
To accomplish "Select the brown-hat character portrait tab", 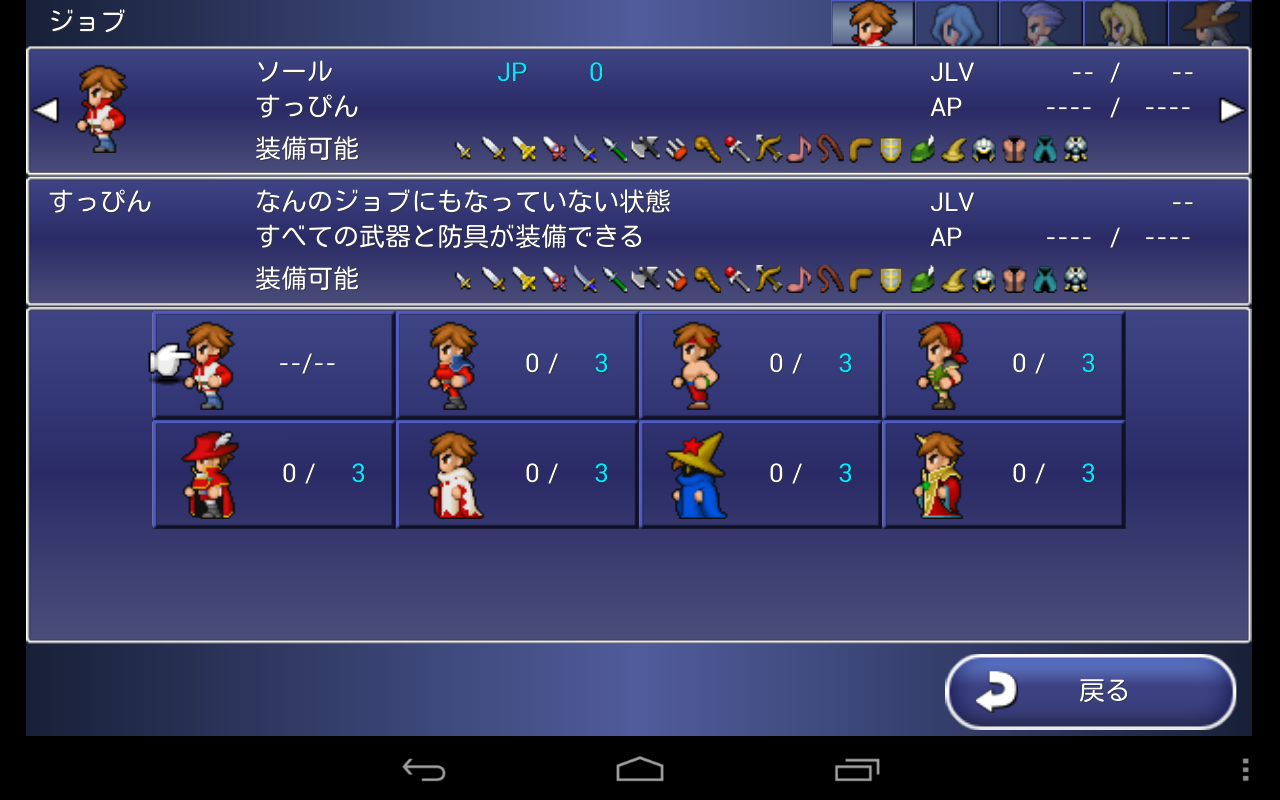I will click(x=1209, y=23).
